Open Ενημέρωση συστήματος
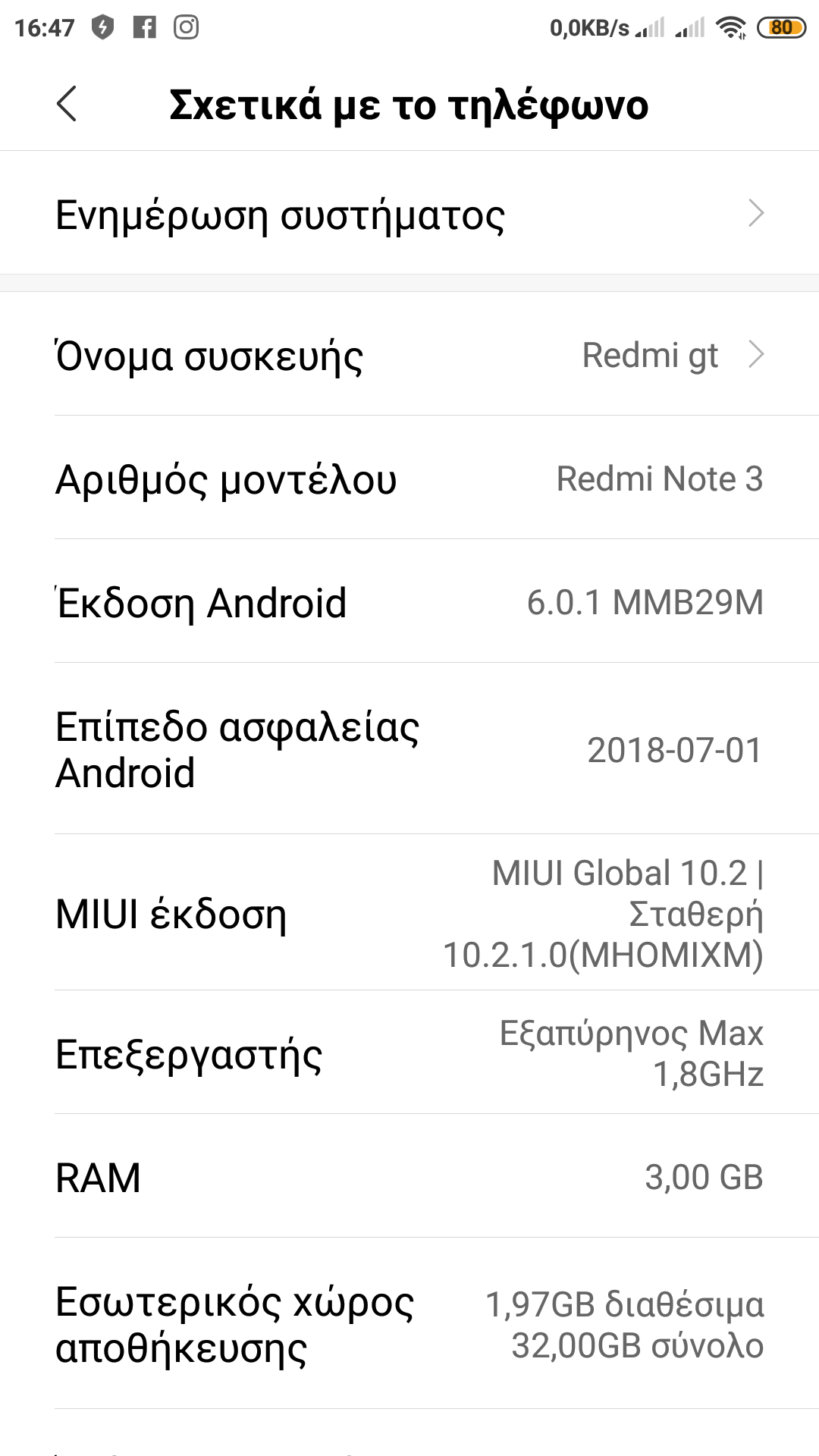The image size is (819, 1456). [409, 214]
